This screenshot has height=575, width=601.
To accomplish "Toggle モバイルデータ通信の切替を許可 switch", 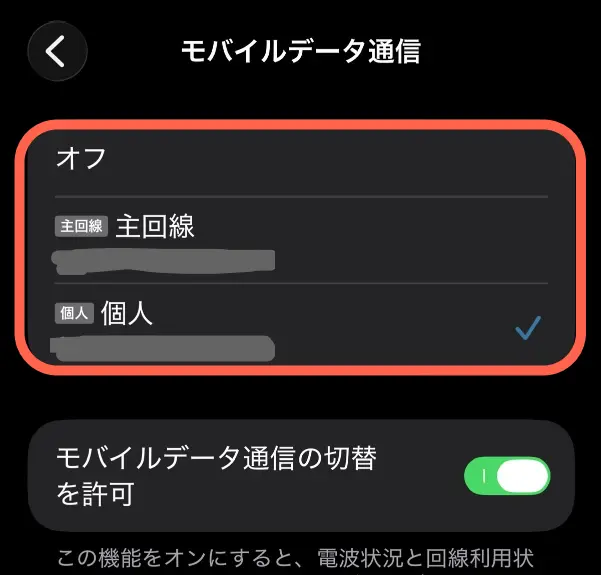I will pos(507,476).
